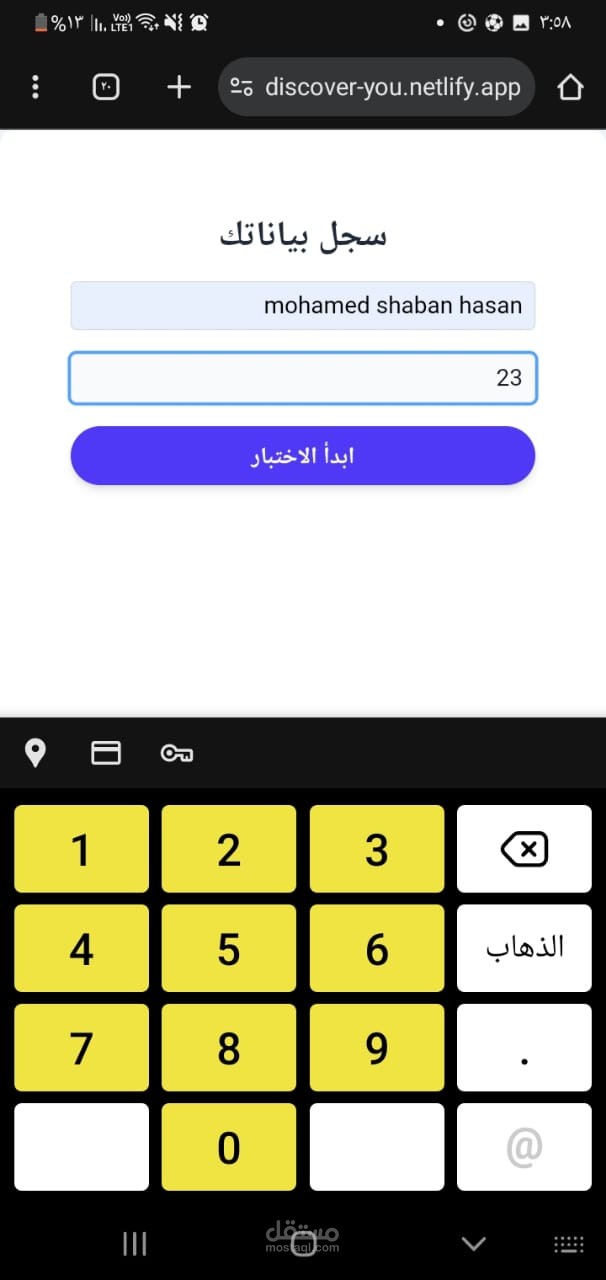The width and height of the screenshot is (606, 1280).
Task: Open the tab switcher
Action: (106, 87)
